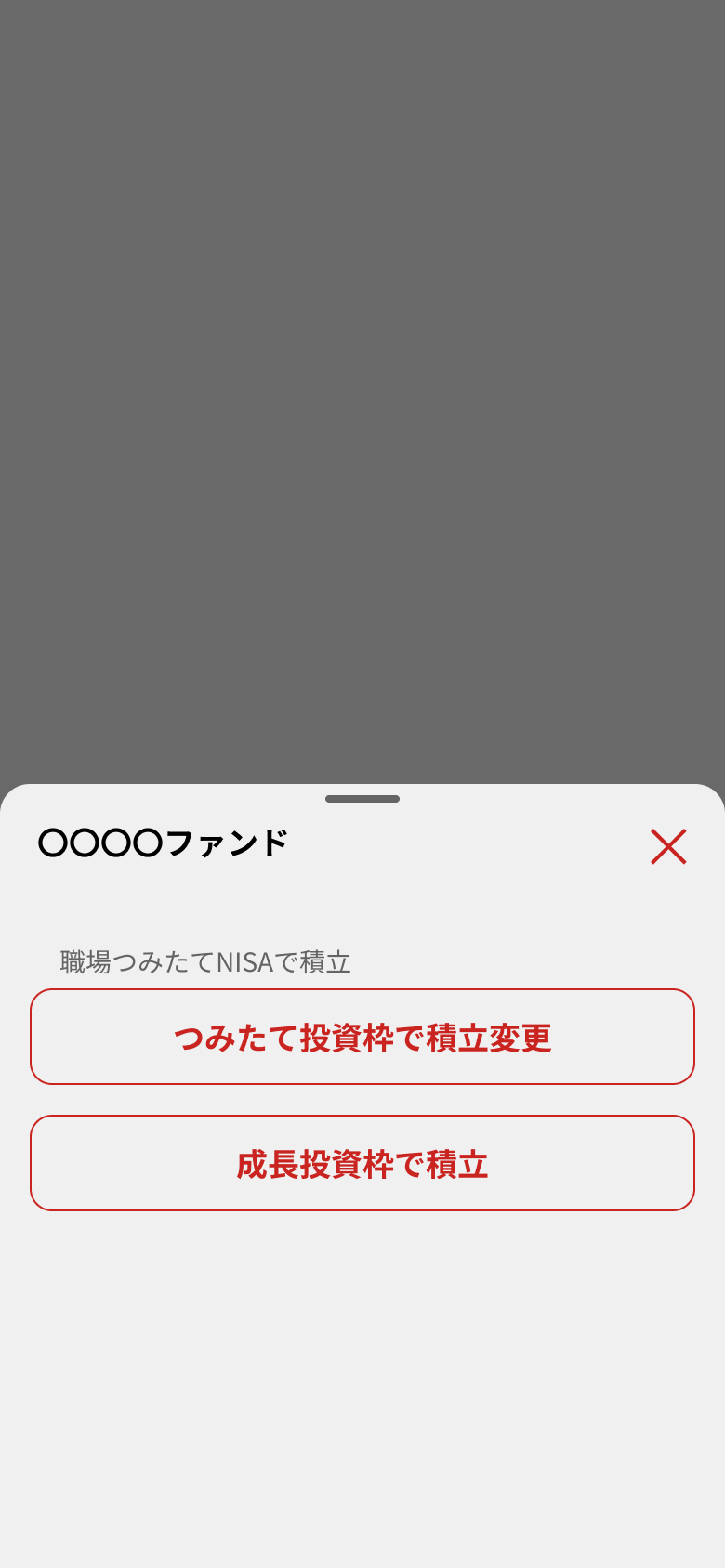Viewport: 725px width, 1568px height.
Task: Choose the tsumitate investment quota change option
Action: 362,1037
